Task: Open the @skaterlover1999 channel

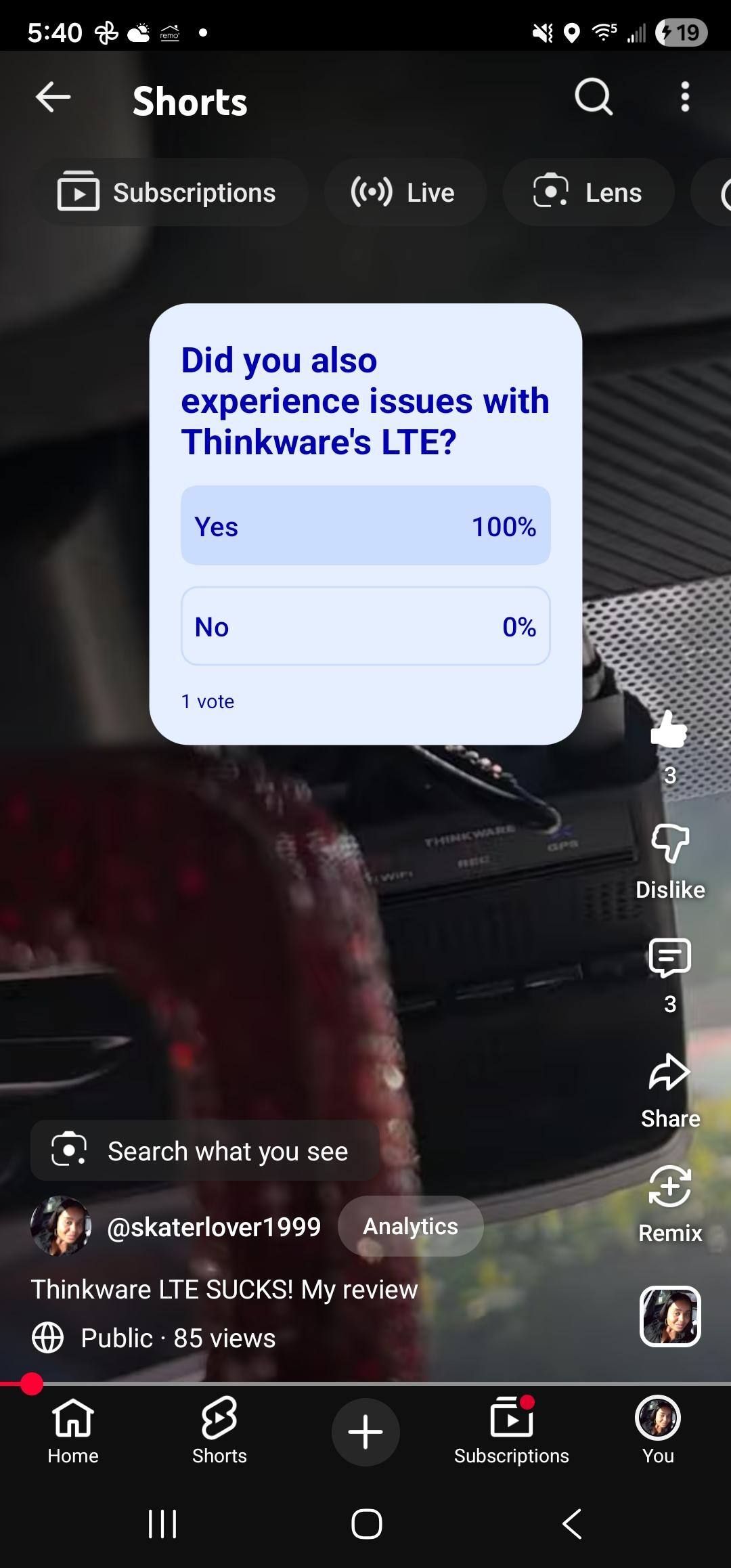Action: tap(213, 1227)
